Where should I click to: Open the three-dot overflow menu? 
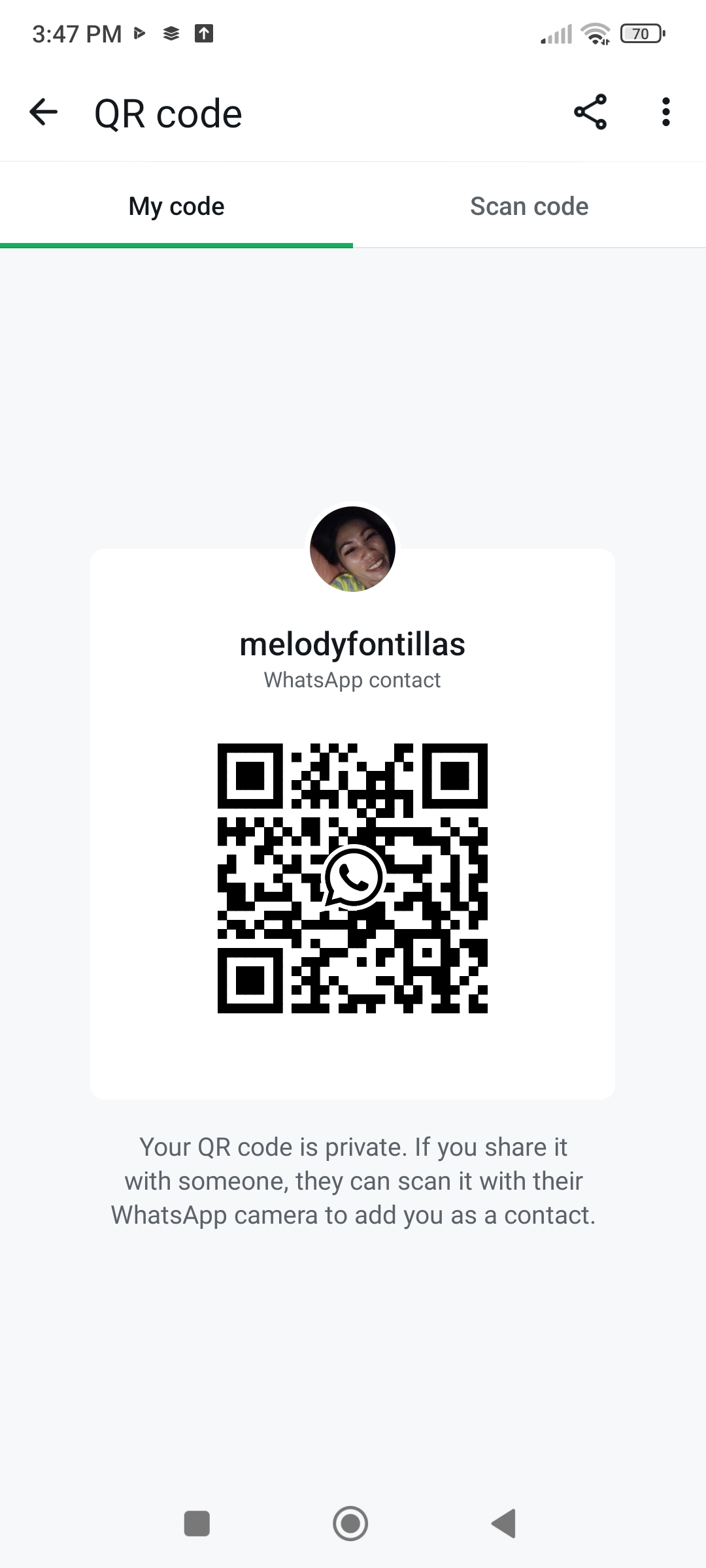click(665, 112)
